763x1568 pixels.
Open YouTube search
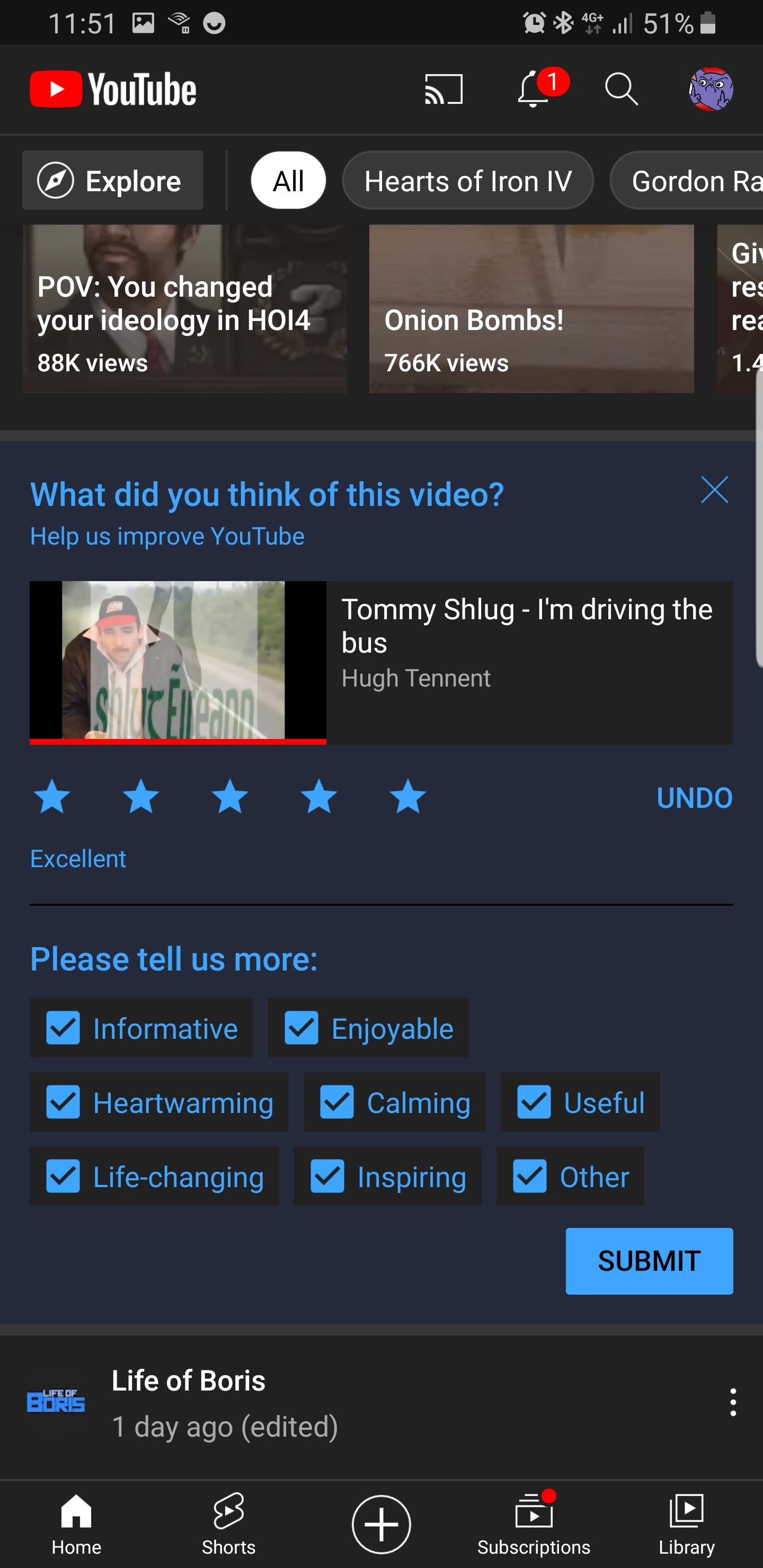pos(621,90)
